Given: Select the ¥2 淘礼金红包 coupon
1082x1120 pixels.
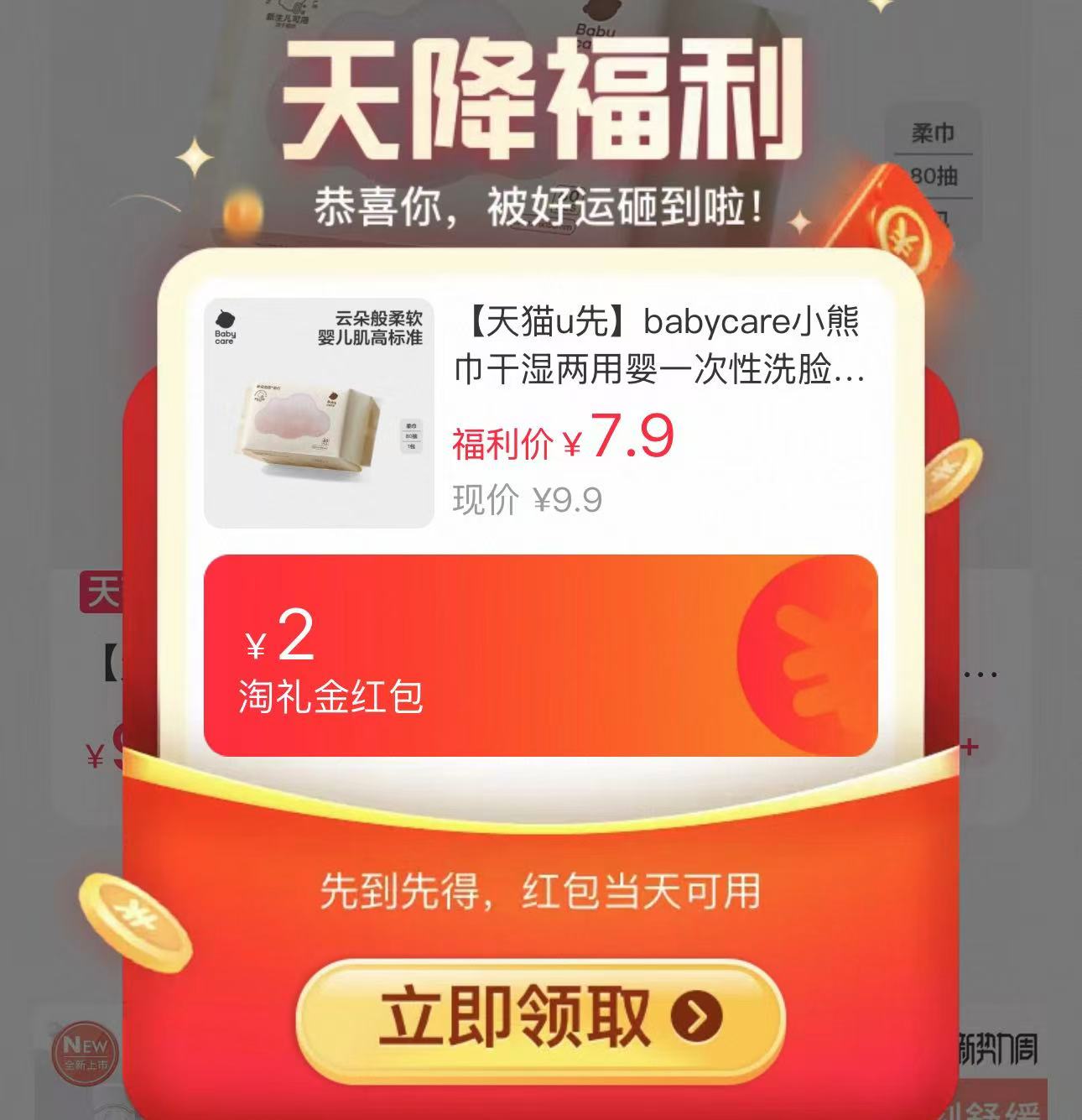Looking at the screenshot, I should 540,654.
